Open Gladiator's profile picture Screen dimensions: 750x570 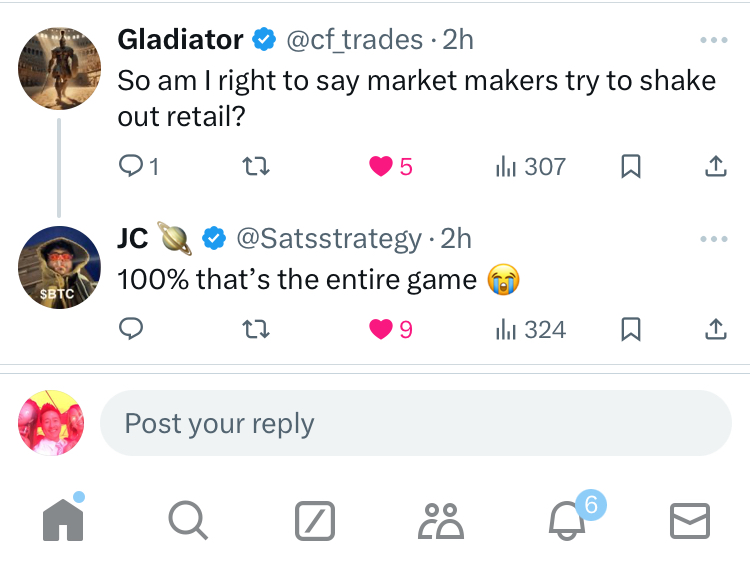click(x=60, y=67)
